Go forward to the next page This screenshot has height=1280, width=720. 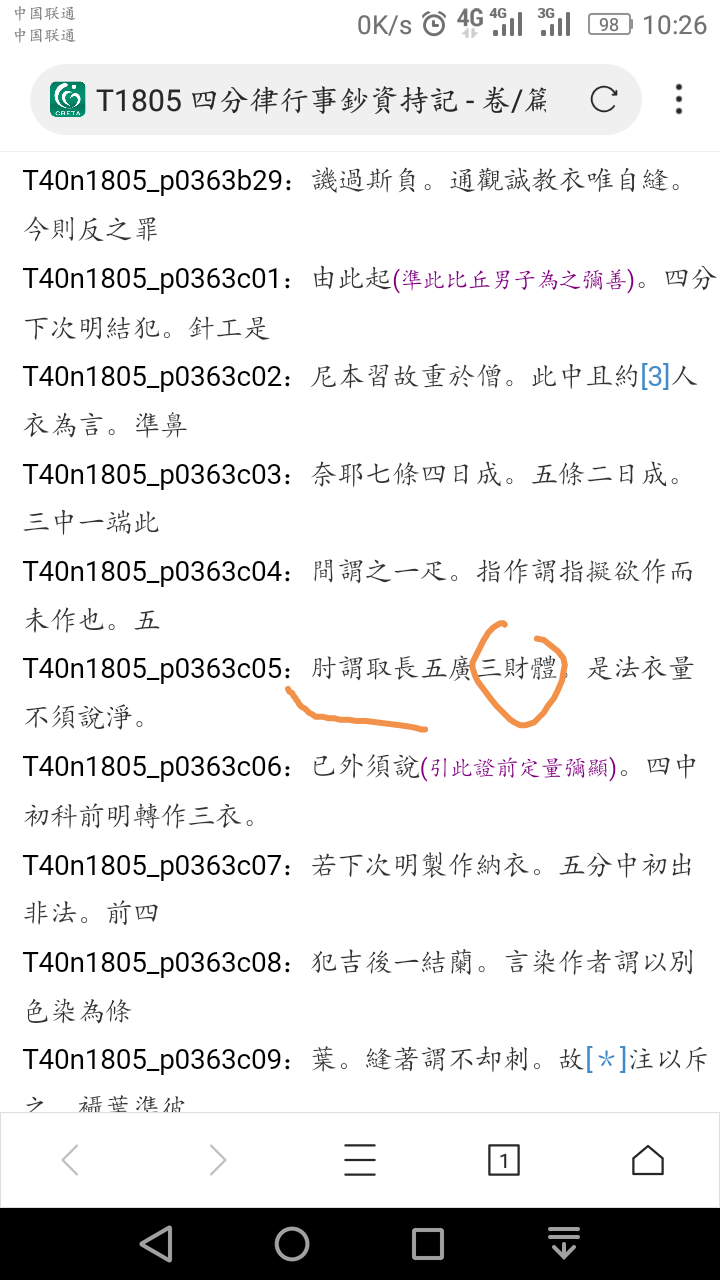(x=217, y=1160)
